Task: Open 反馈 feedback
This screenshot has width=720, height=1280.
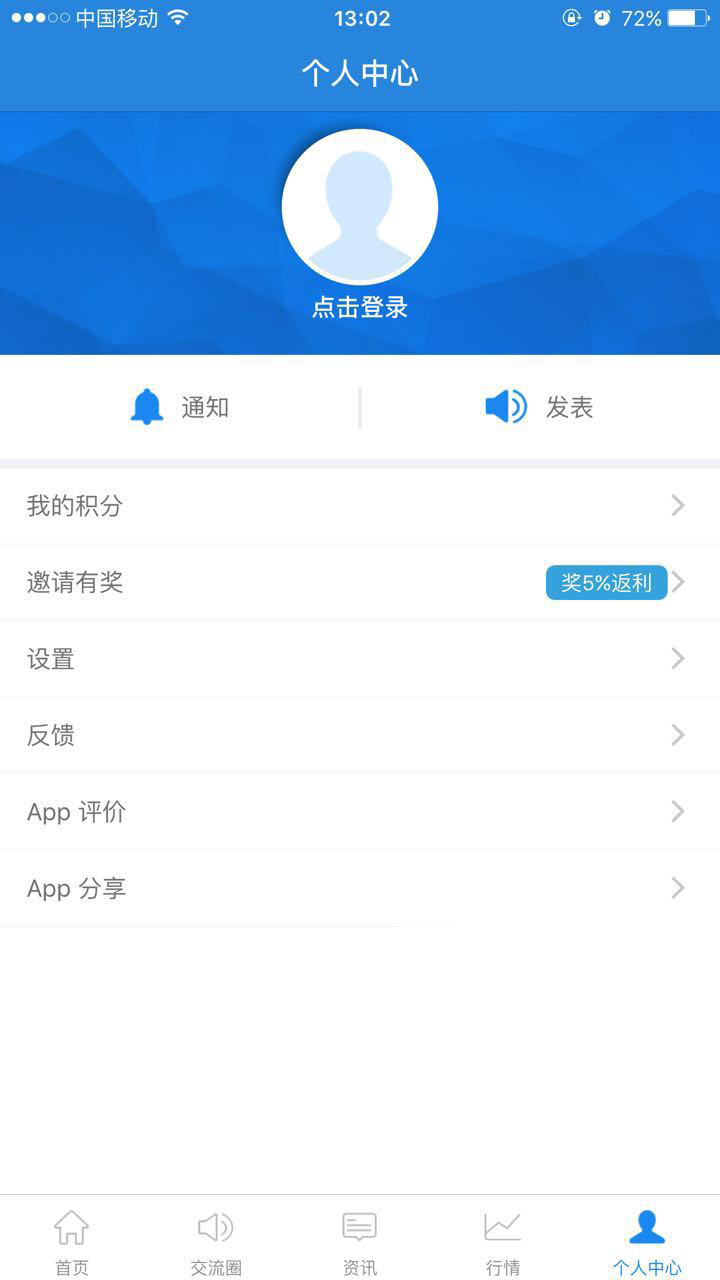Action: pyautogui.click(x=360, y=736)
